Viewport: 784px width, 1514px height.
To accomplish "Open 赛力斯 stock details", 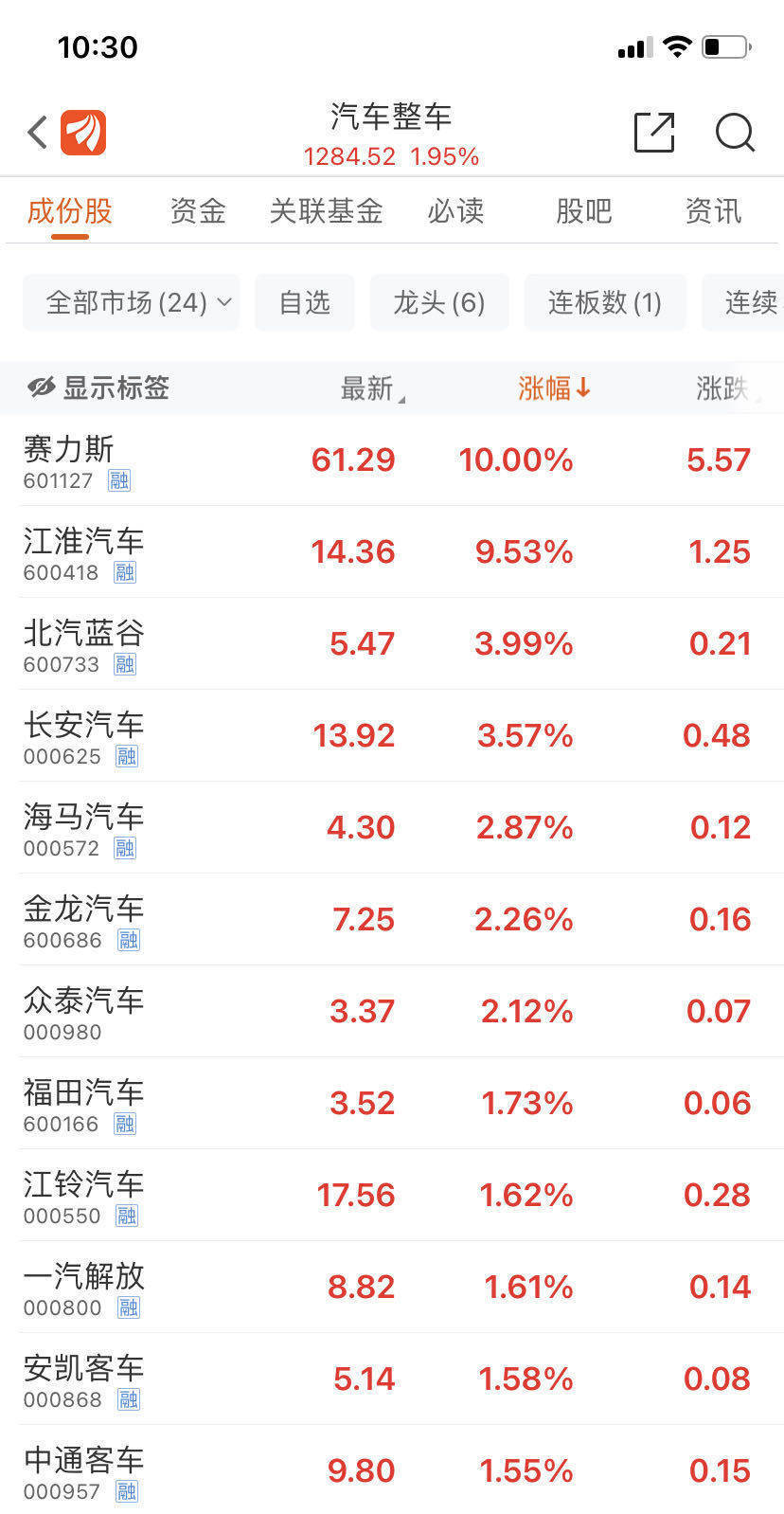I will (392, 460).
